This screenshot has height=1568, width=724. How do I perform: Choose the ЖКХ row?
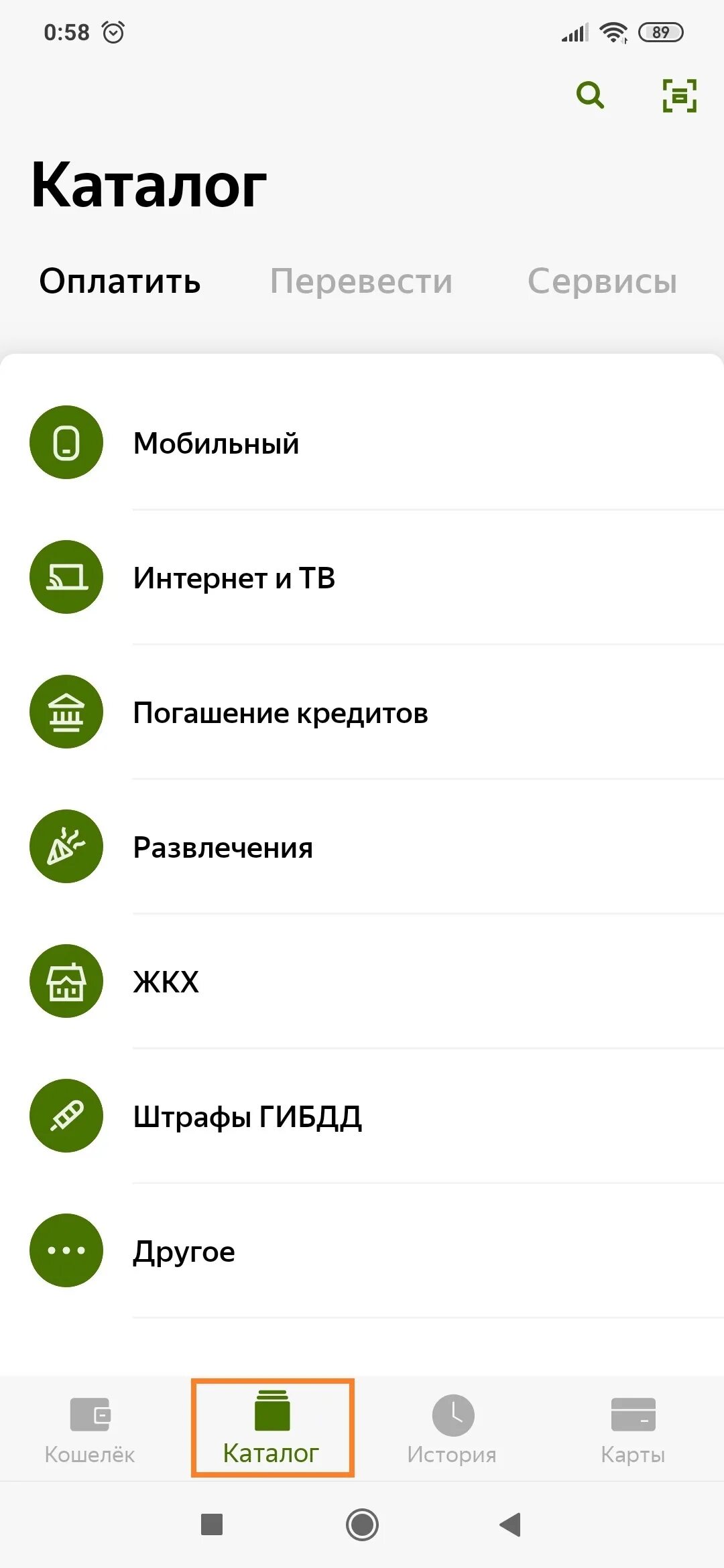point(362,981)
